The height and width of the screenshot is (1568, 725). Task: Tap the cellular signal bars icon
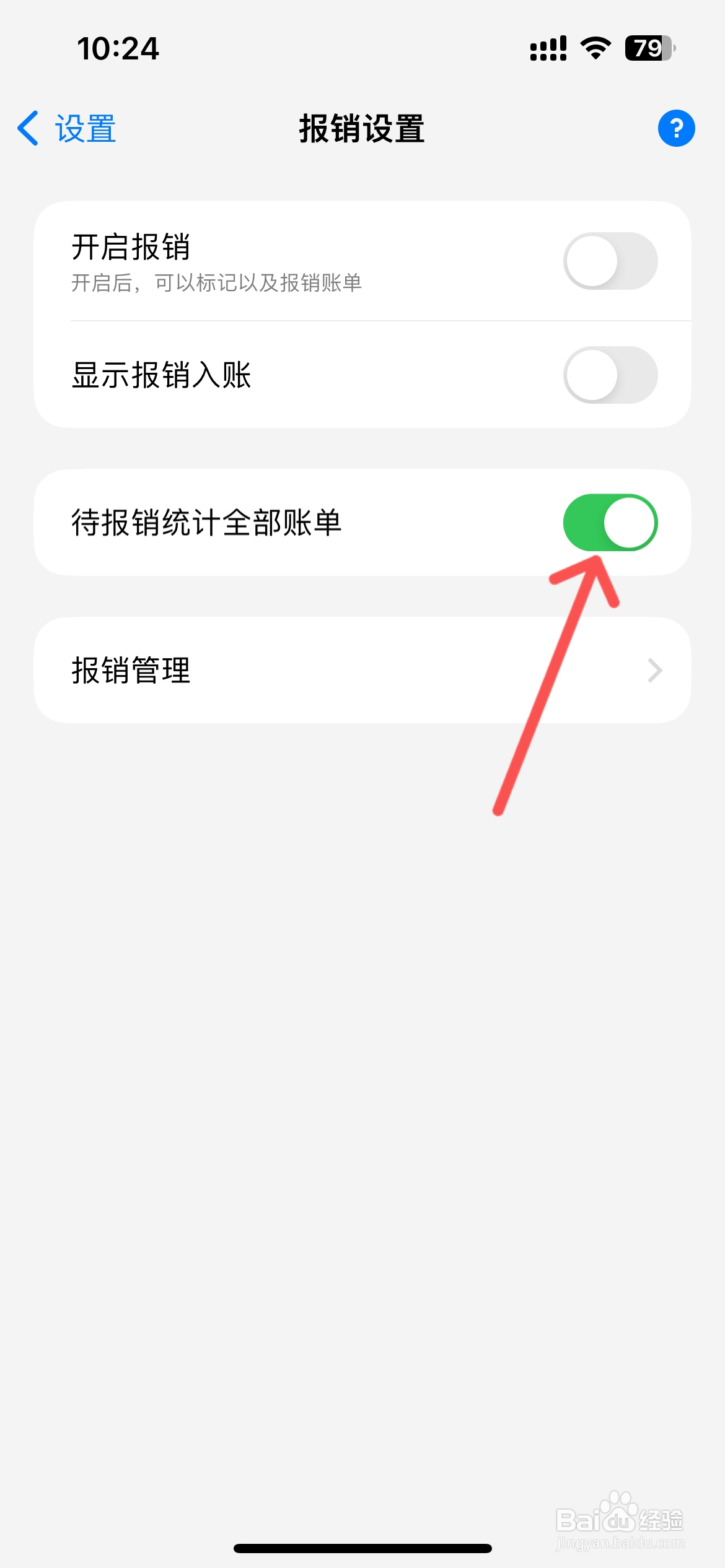coord(548,48)
